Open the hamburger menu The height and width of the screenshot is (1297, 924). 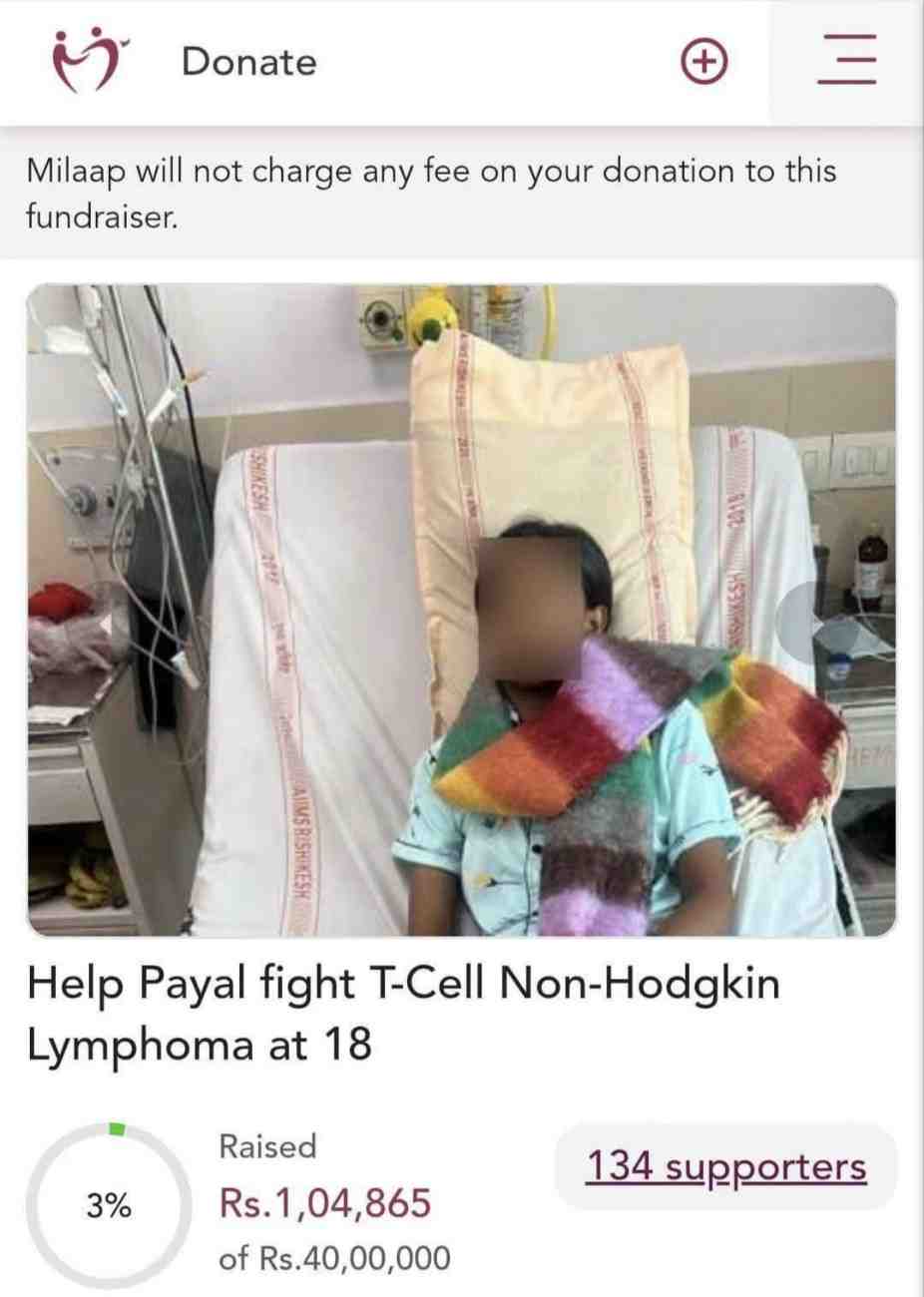point(847,59)
